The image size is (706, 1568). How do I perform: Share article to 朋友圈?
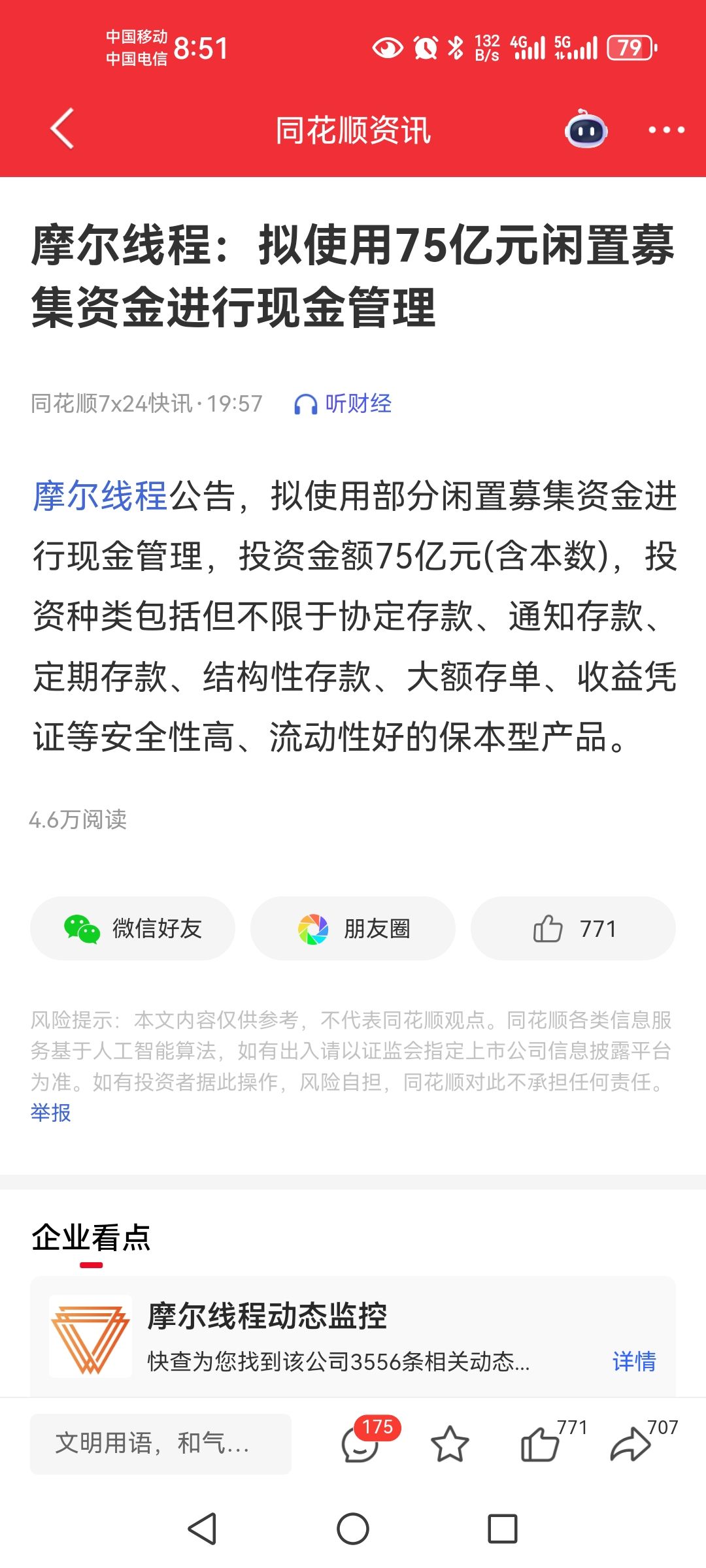(x=353, y=928)
